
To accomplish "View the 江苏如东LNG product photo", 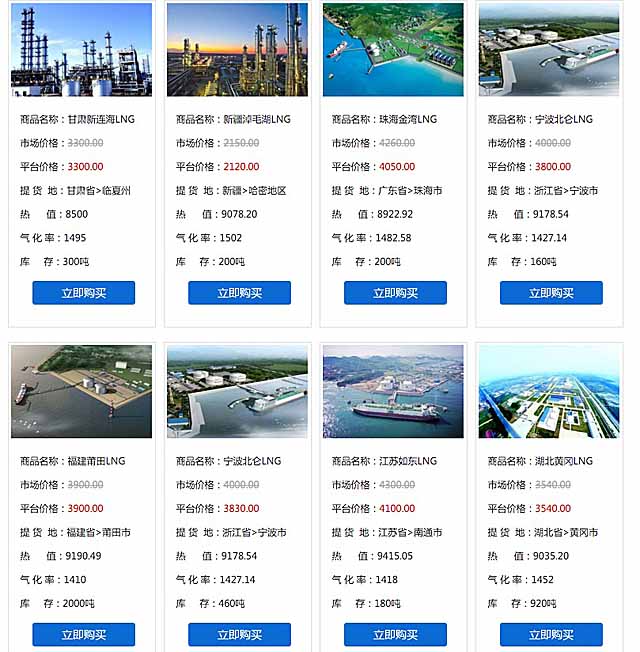I will coord(393,392).
